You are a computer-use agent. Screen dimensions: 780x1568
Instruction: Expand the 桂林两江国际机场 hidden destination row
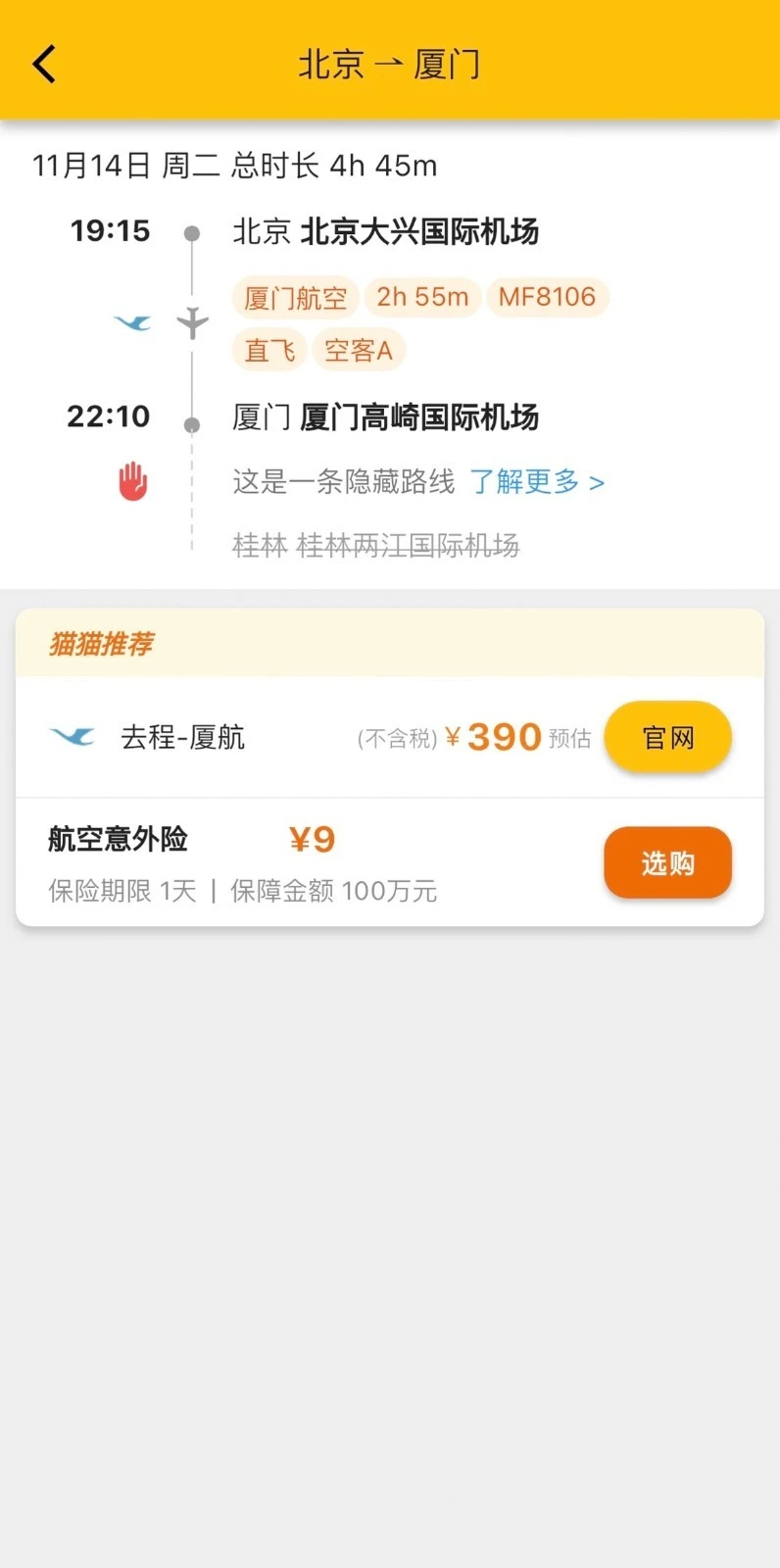tap(375, 546)
